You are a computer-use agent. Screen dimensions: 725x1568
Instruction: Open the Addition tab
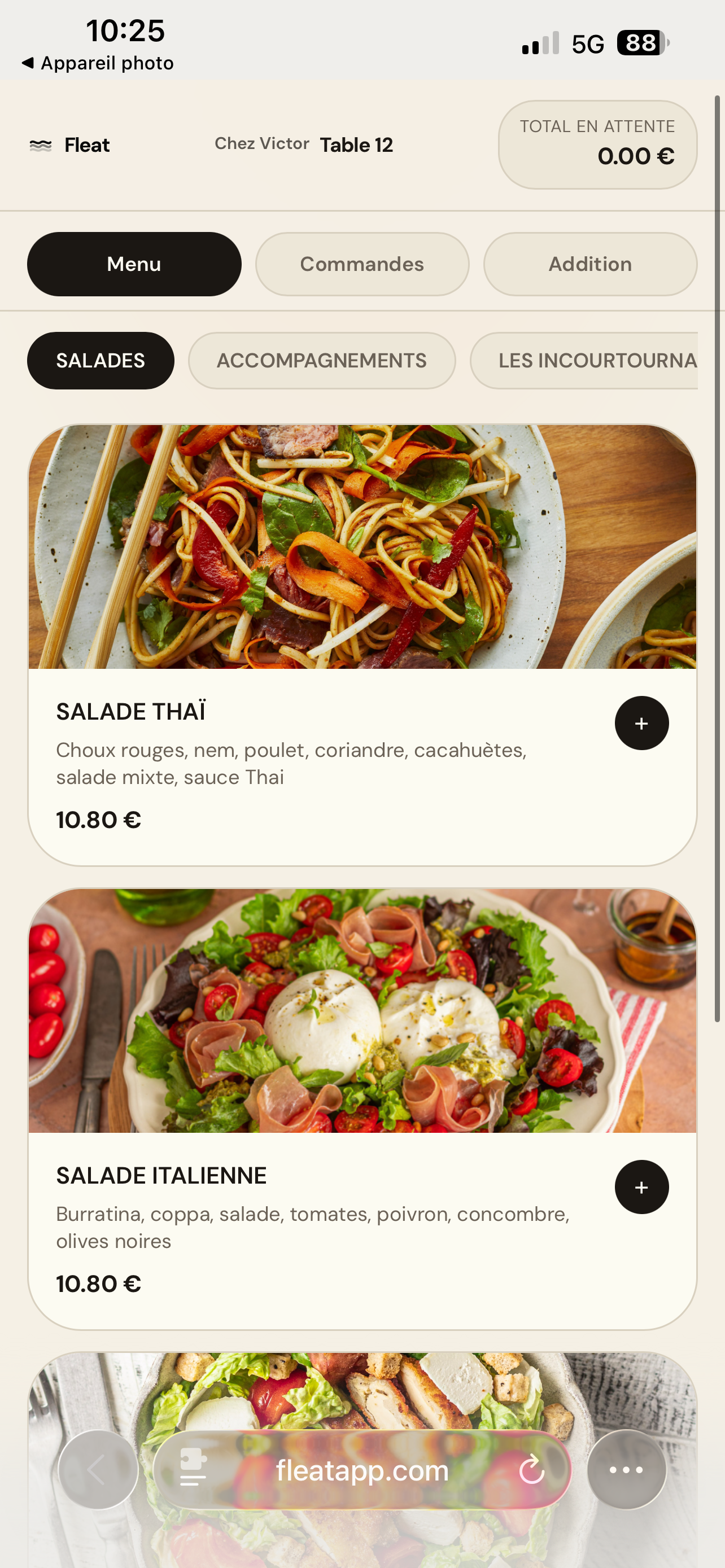pyautogui.click(x=589, y=263)
